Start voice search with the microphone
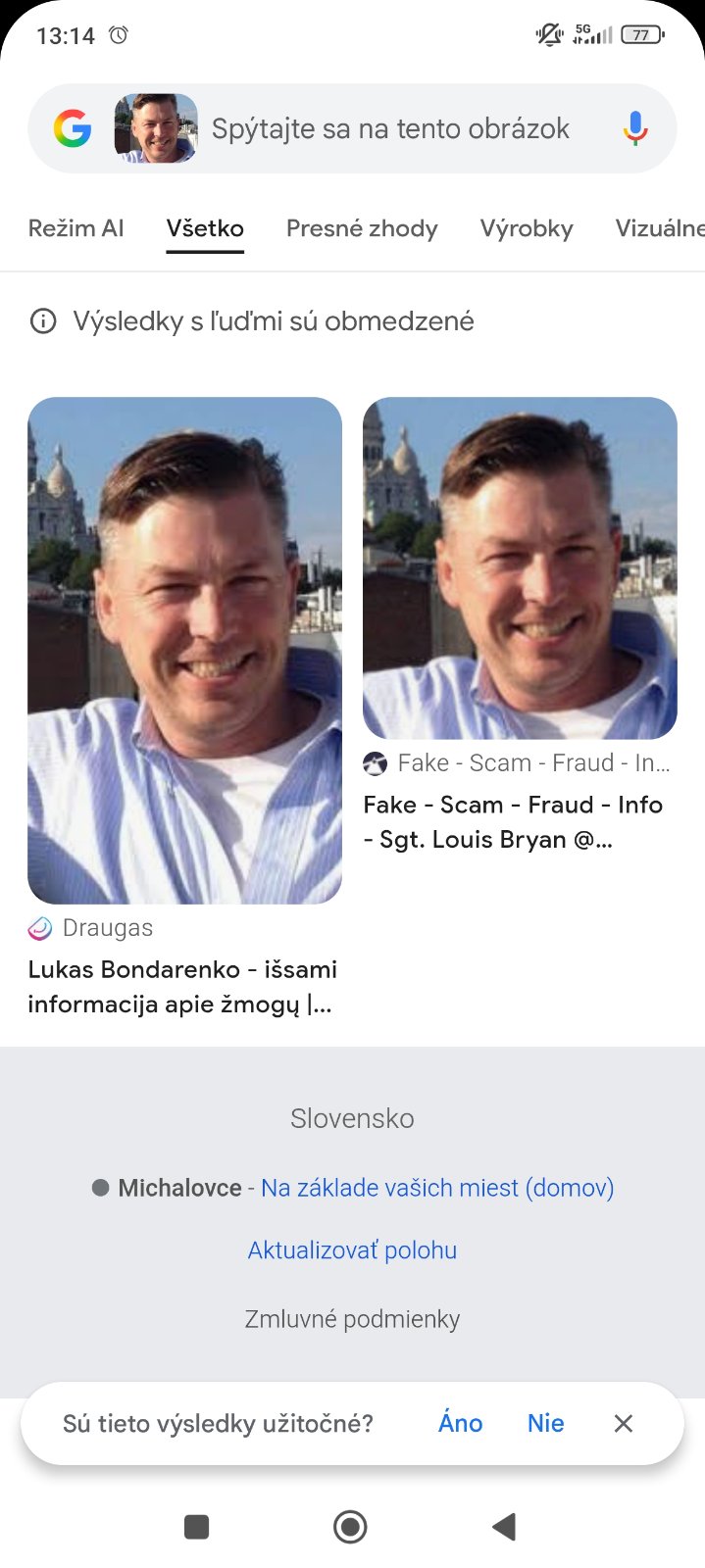The height and width of the screenshot is (1568, 705). pyautogui.click(x=635, y=128)
